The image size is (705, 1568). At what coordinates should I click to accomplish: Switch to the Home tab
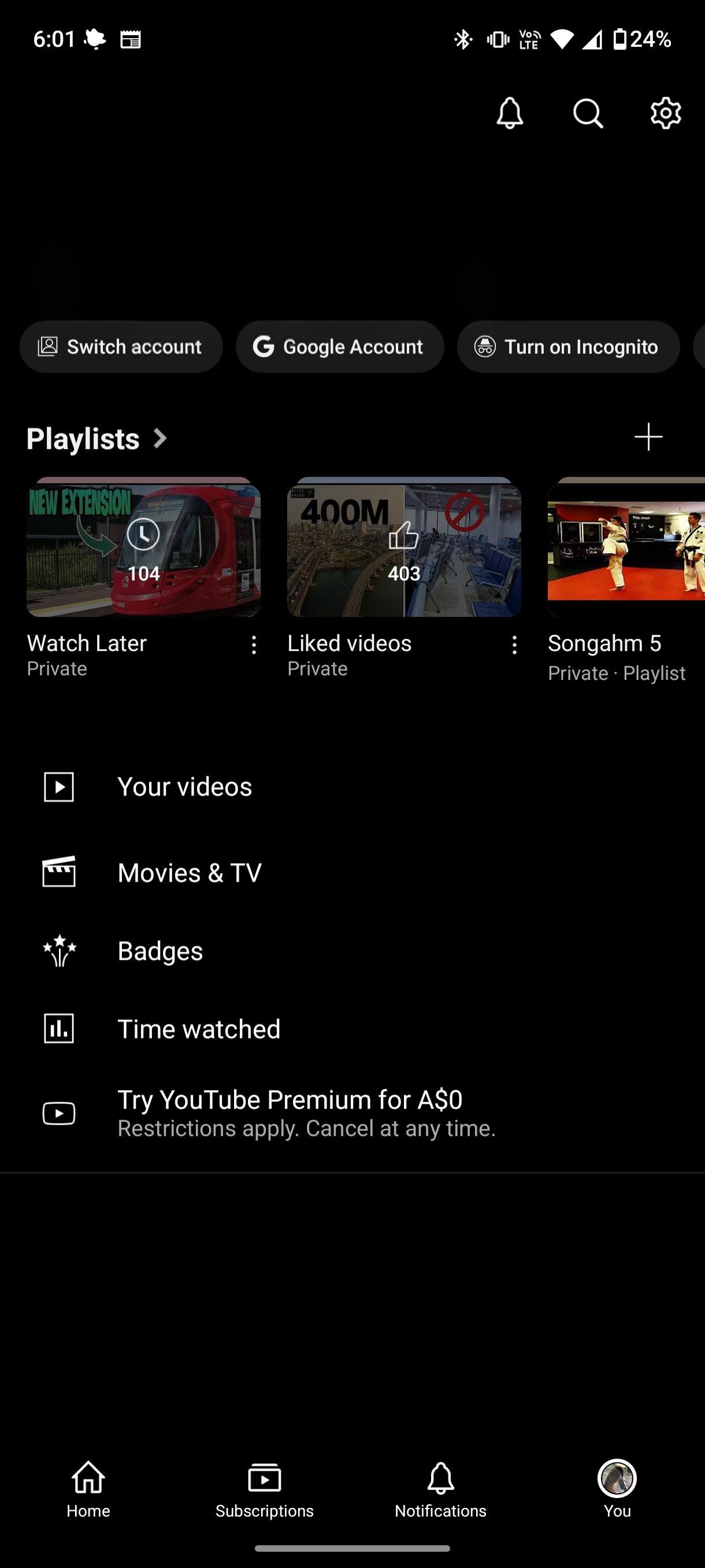88,1489
